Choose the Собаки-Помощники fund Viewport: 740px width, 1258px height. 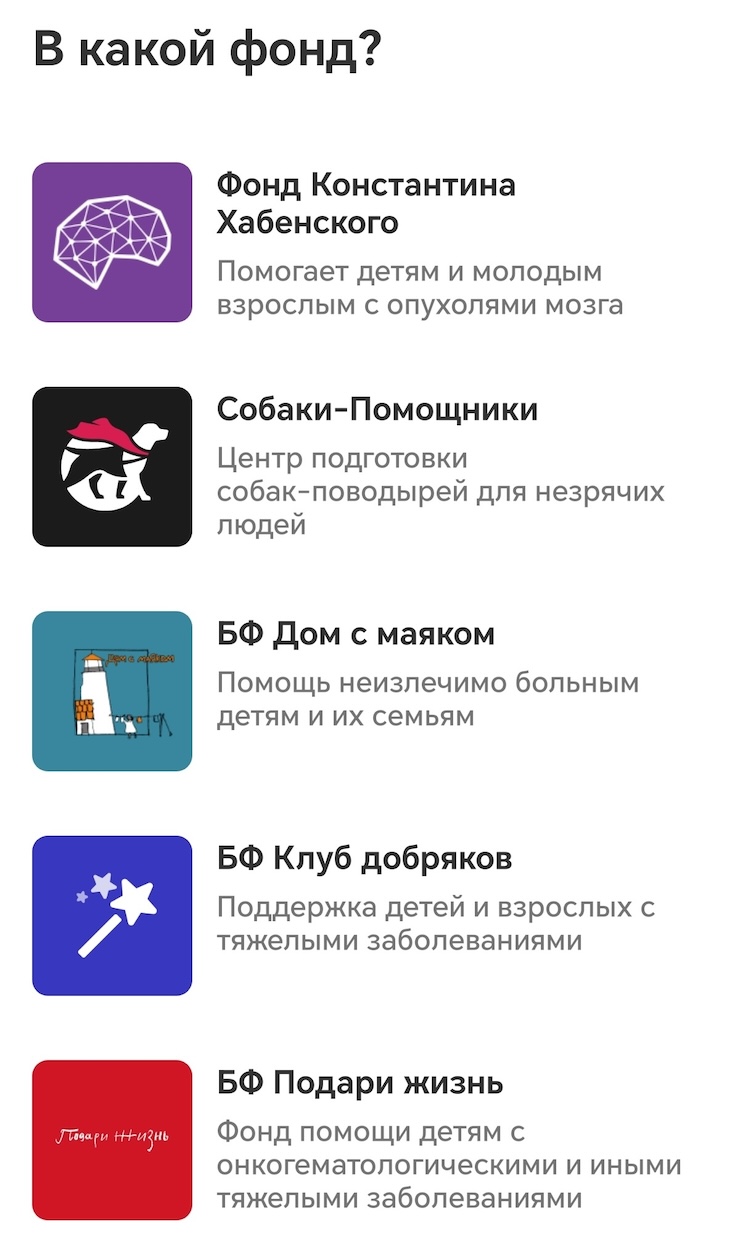[377, 410]
